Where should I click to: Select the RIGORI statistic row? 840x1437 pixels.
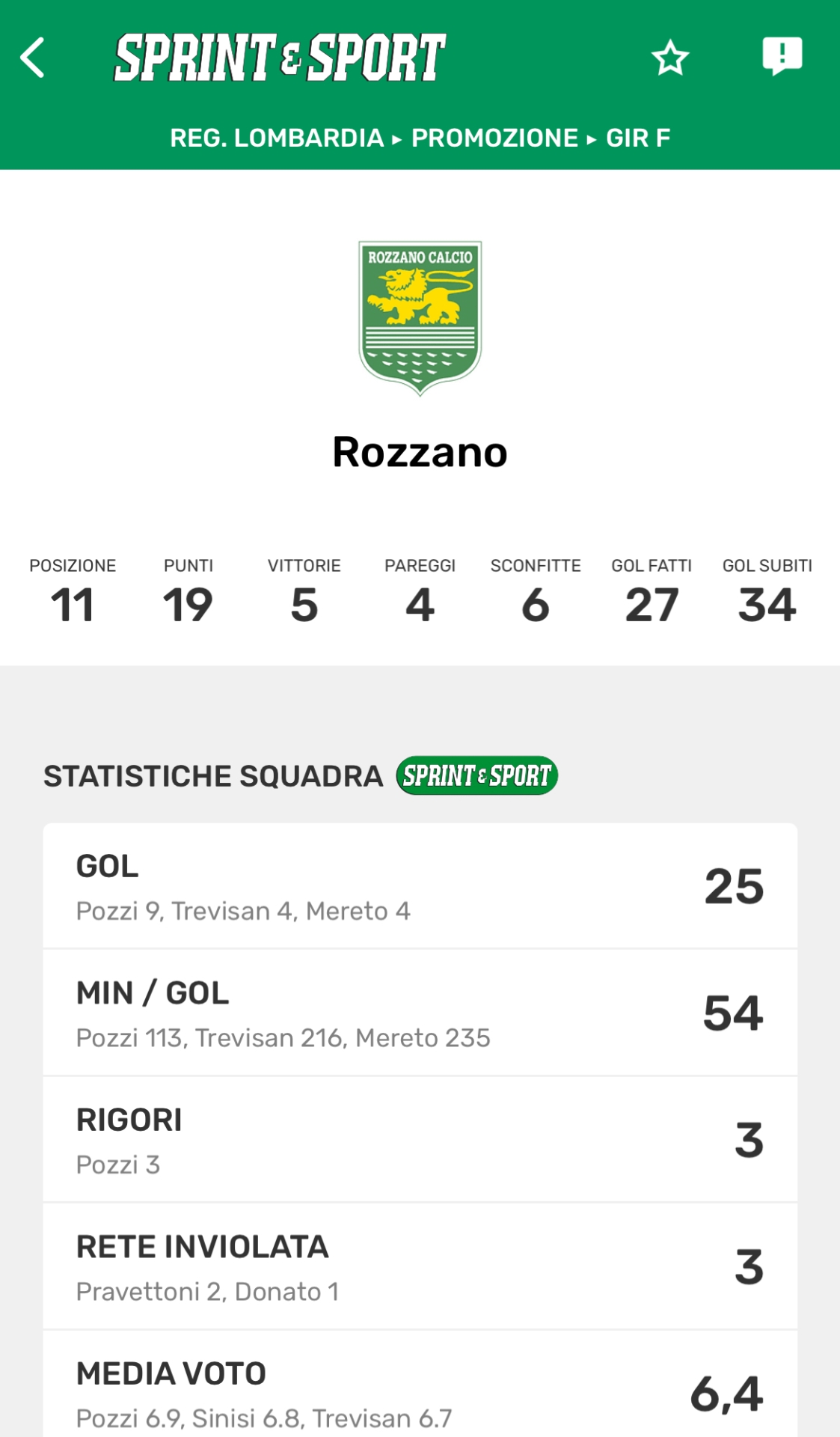pos(420,1140)
